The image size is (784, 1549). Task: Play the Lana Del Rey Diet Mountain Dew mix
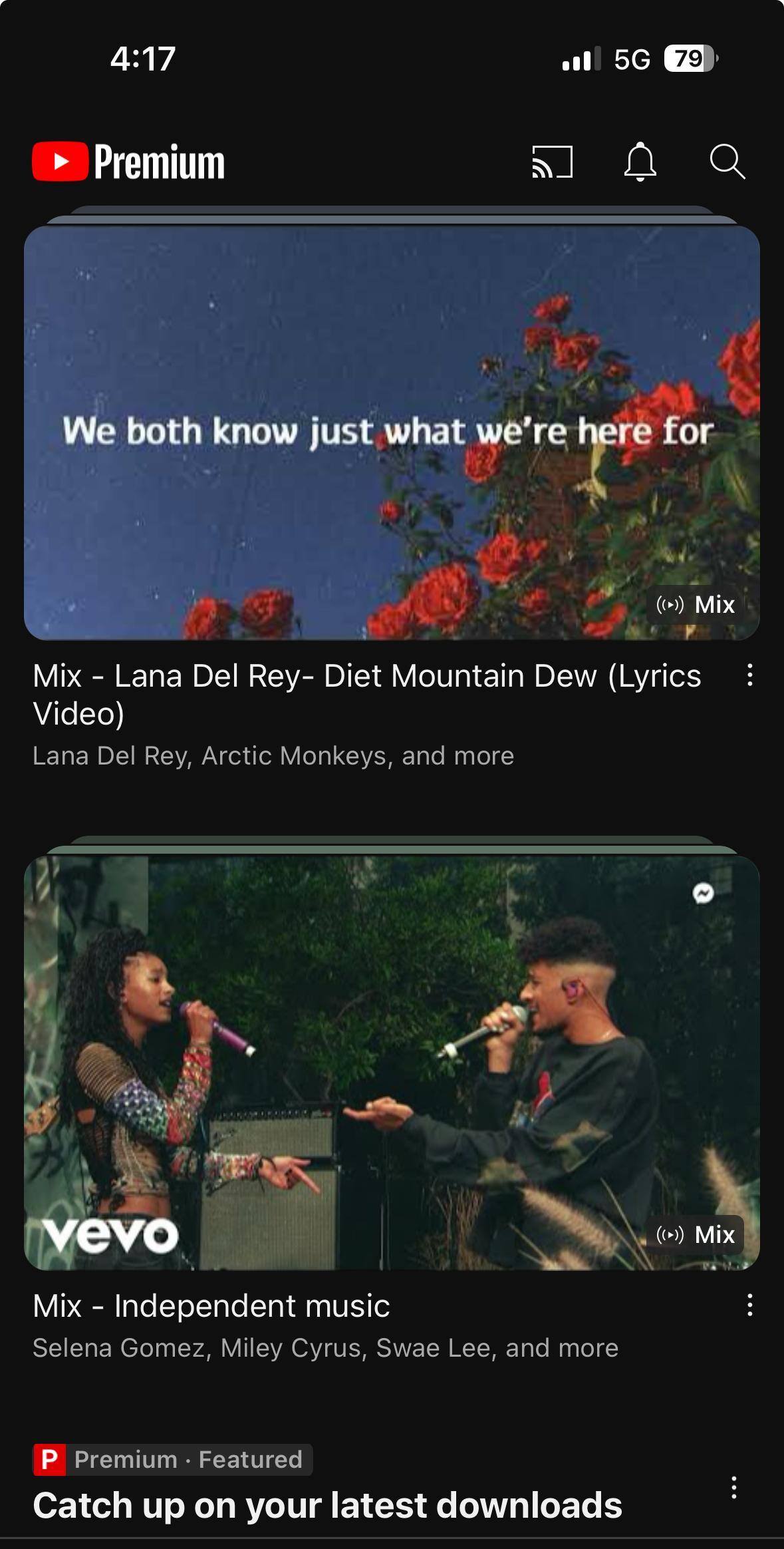click(392, 432)
